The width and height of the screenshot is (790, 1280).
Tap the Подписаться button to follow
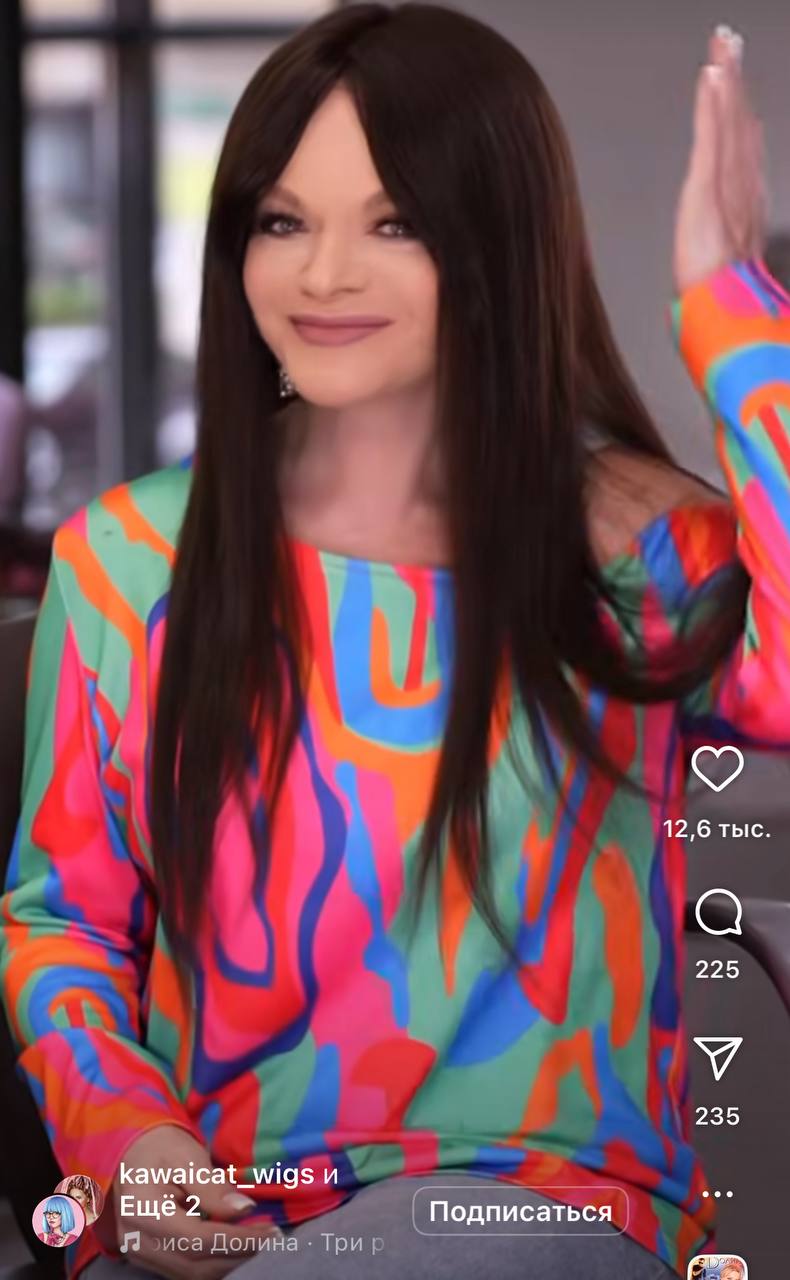[520, 1212]
